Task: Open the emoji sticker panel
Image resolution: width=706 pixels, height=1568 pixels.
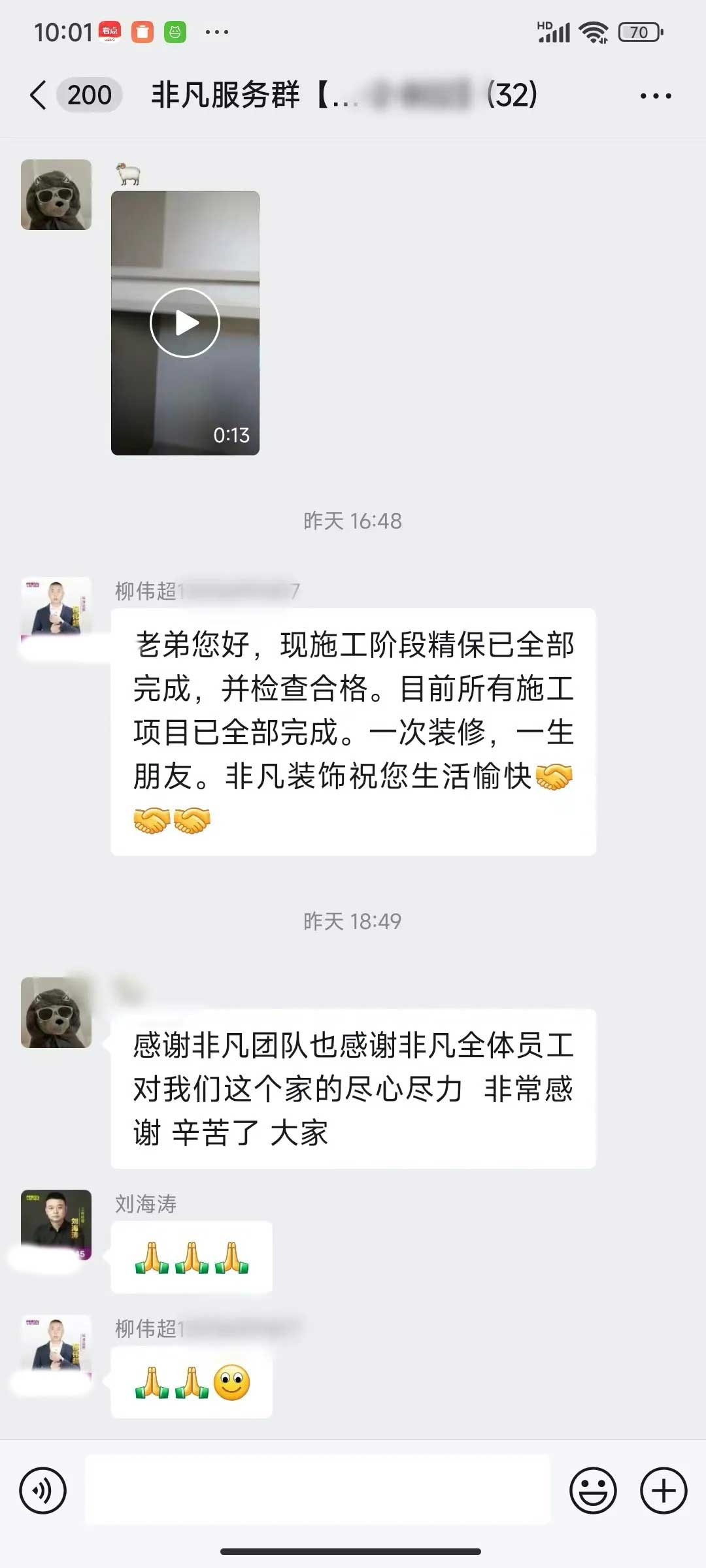Action: click(x=593, y=1490)
